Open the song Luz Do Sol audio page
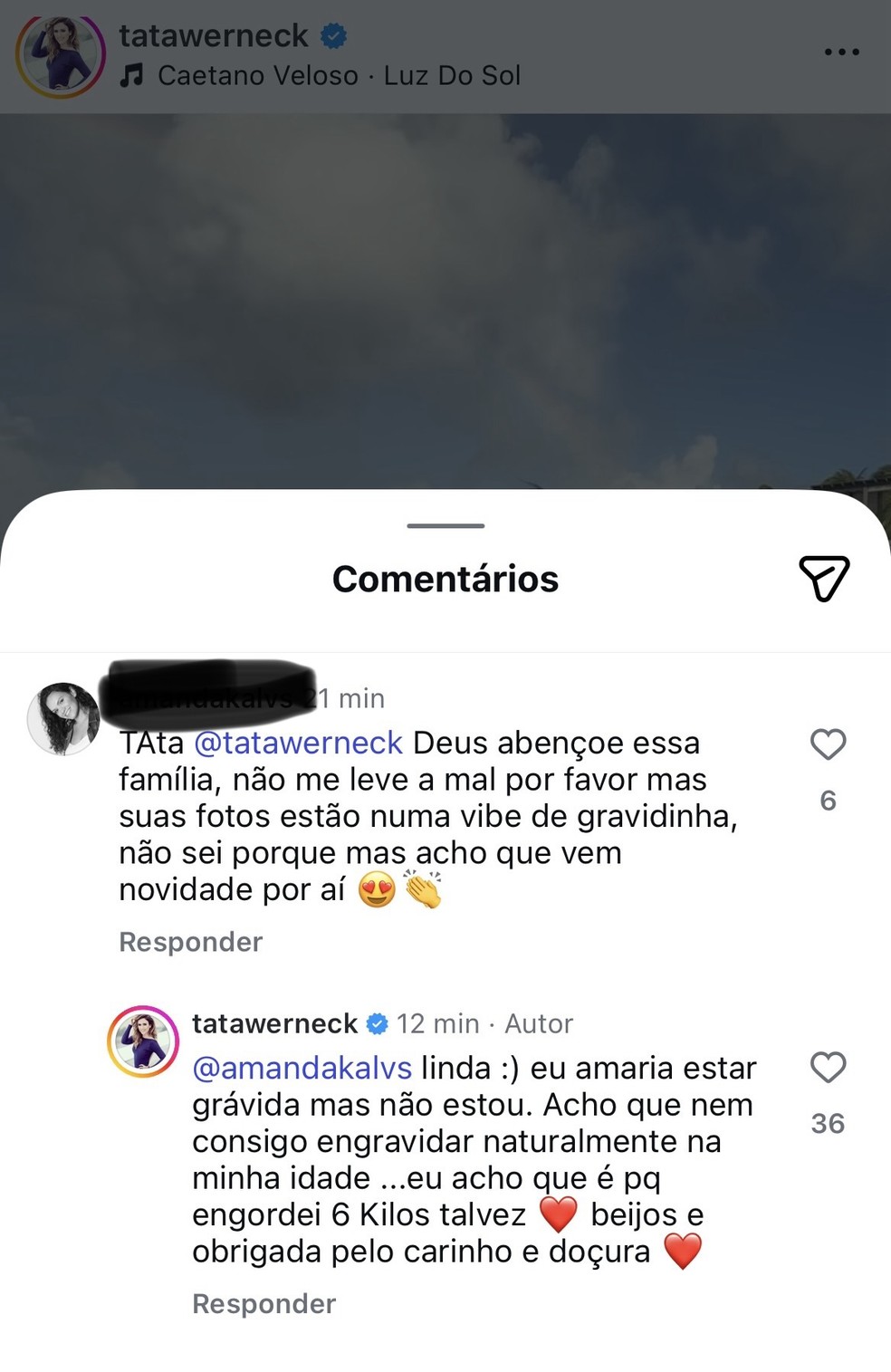The height and width of the screenshot is (1372, 891). 451,76
